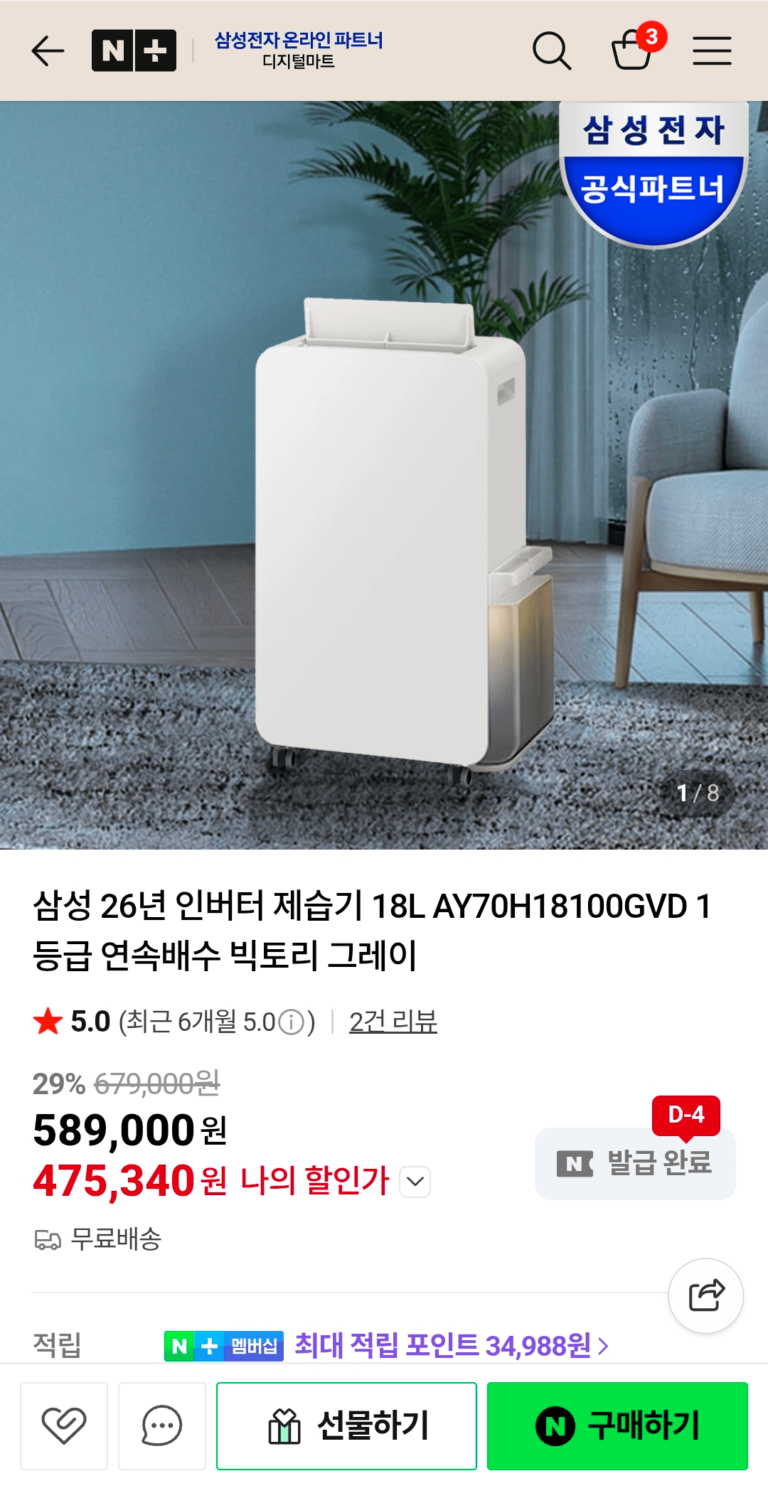Open the 2건 리뷰 link
Screen dimensions: 768x1498
tap(393, 1021)
